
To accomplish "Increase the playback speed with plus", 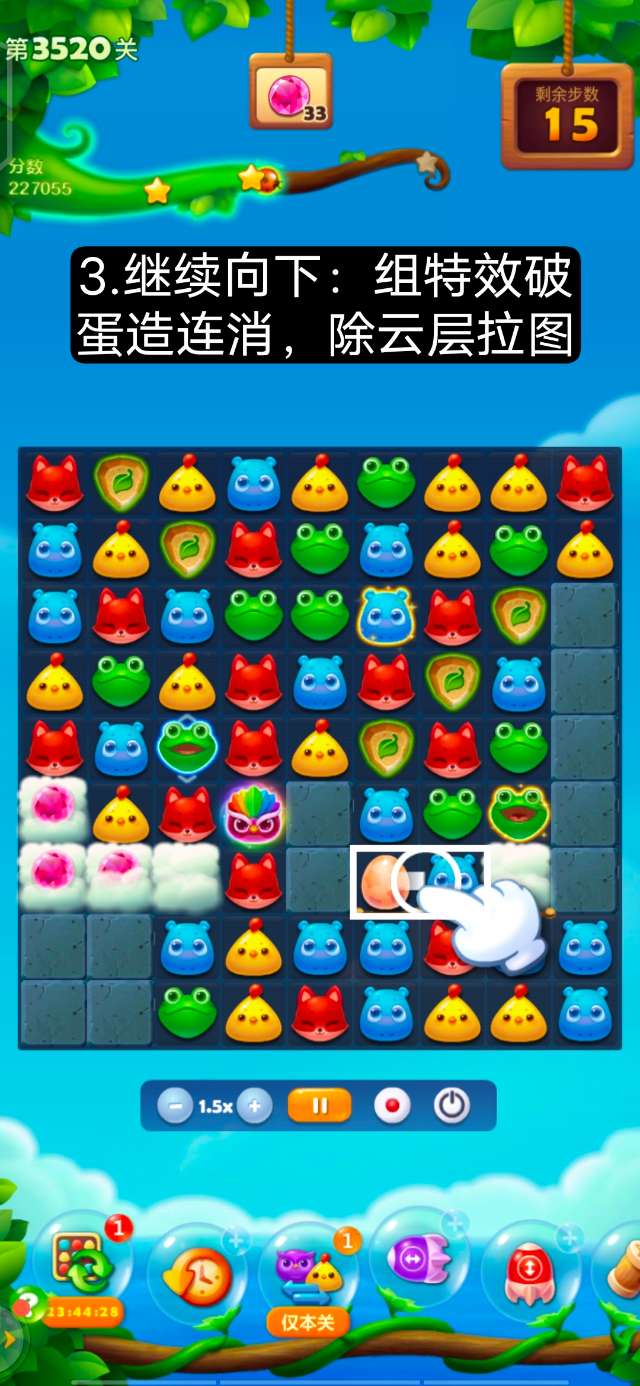I will coord(254,1106).
